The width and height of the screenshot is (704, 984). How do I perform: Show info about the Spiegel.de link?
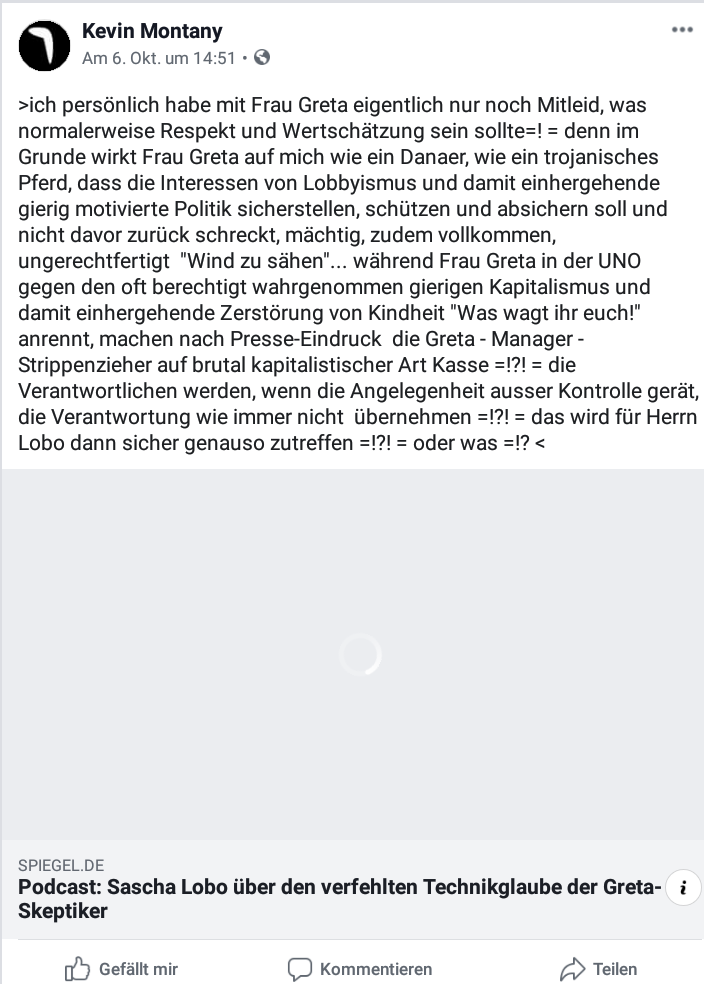(x=683, y=887)
